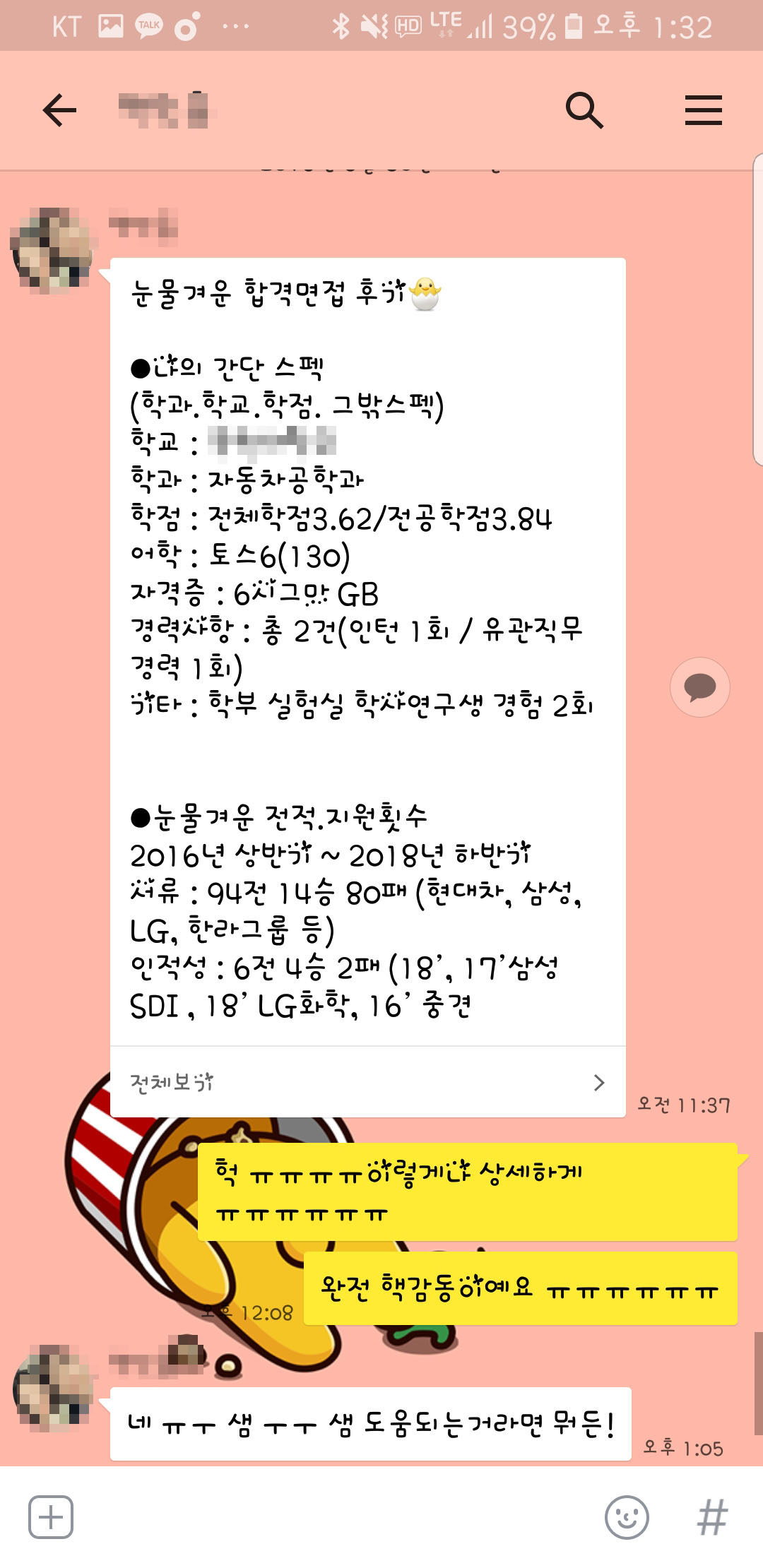The width and height of the screenshot is (763, 1568).
Task: Tap the hashtag search button
Action: (x=712, y=1516)
